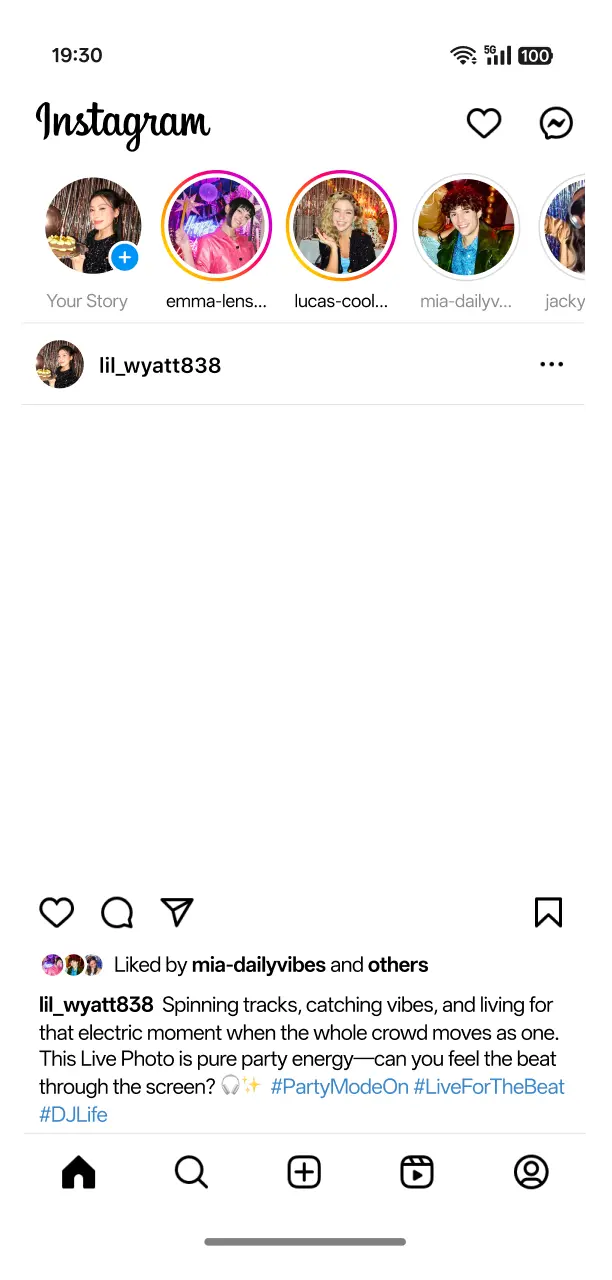The image size is (612, 1280).
Task: Switch to the Reels tab
Action: pos(417,1172)
